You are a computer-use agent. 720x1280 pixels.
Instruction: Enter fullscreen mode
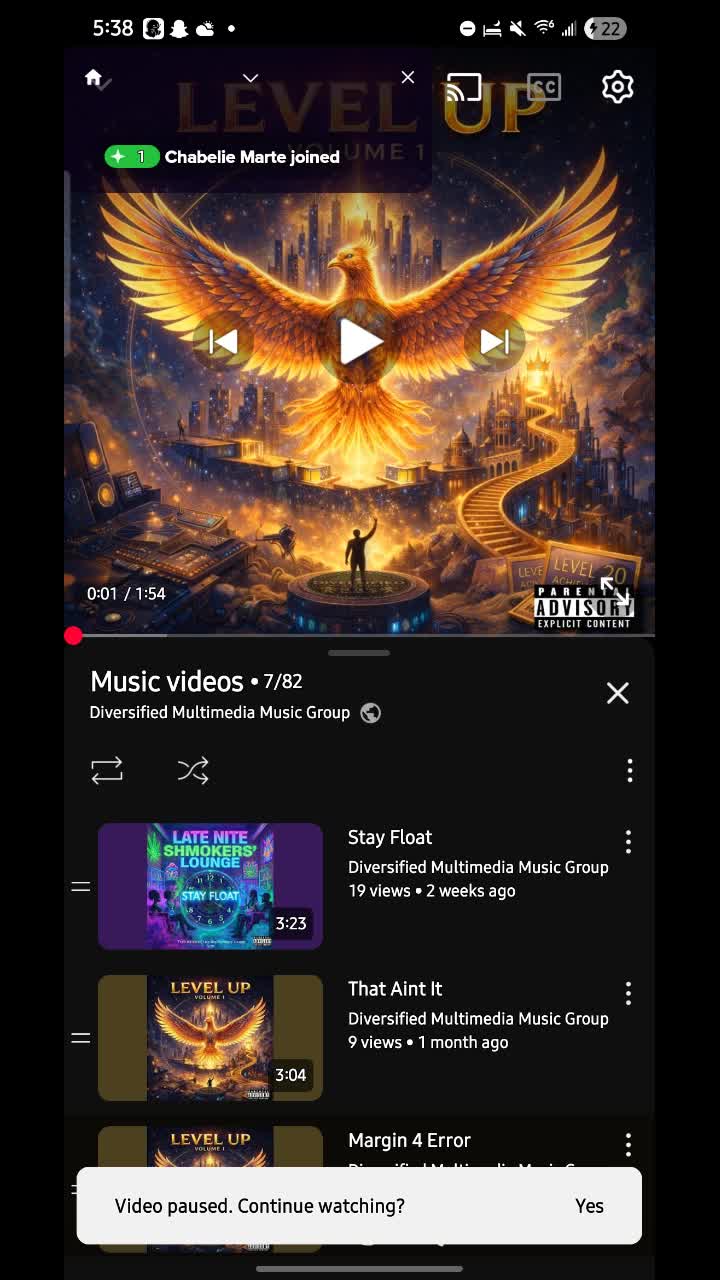click(x=614, y=592)
